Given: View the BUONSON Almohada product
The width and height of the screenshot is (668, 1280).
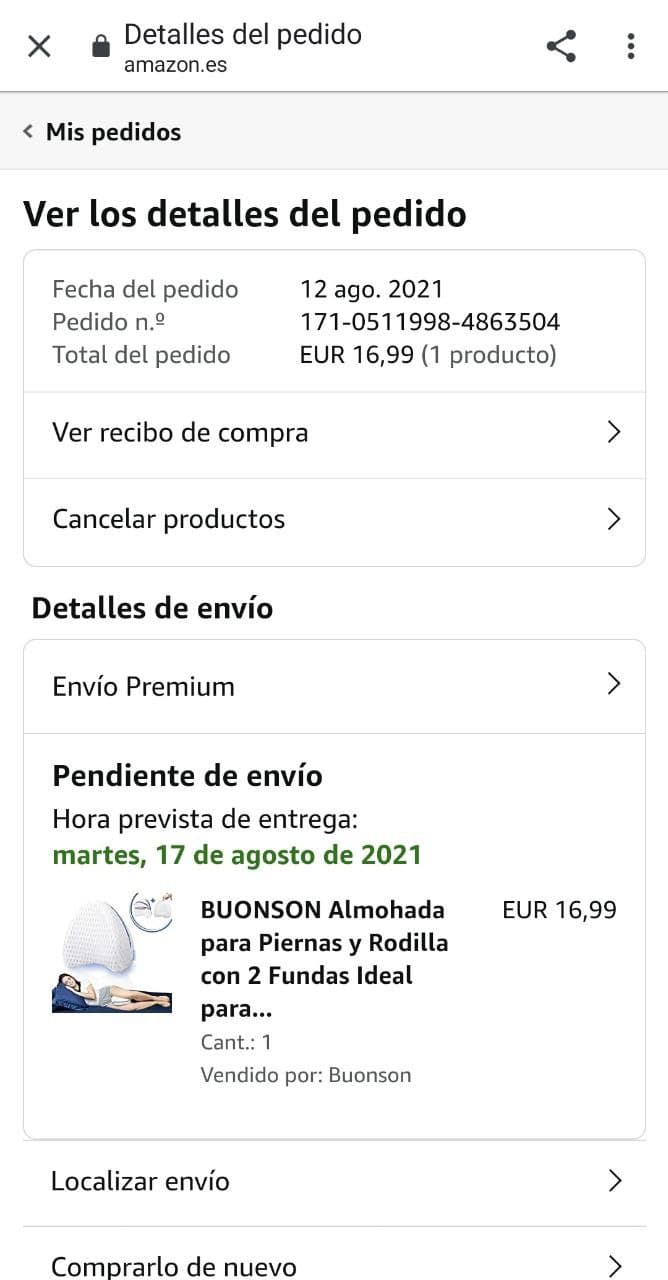Looking at the screenshot, I should click(323, 958).
